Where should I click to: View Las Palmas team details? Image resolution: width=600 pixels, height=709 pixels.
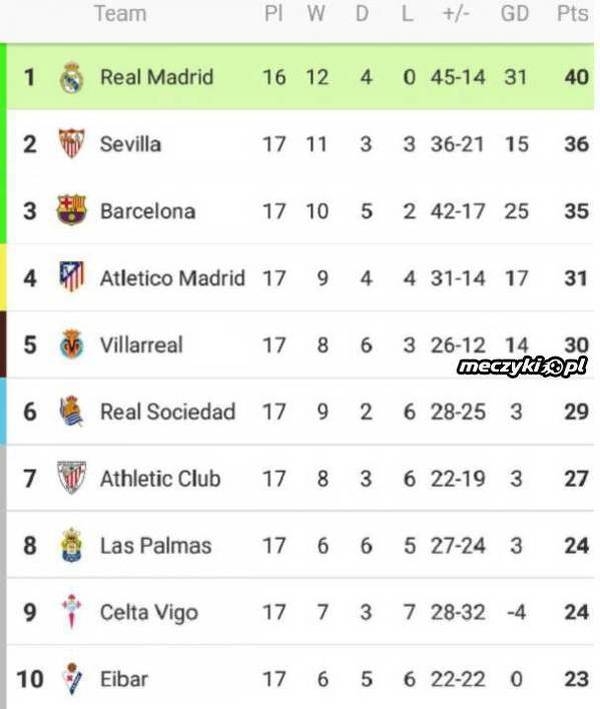300,545
